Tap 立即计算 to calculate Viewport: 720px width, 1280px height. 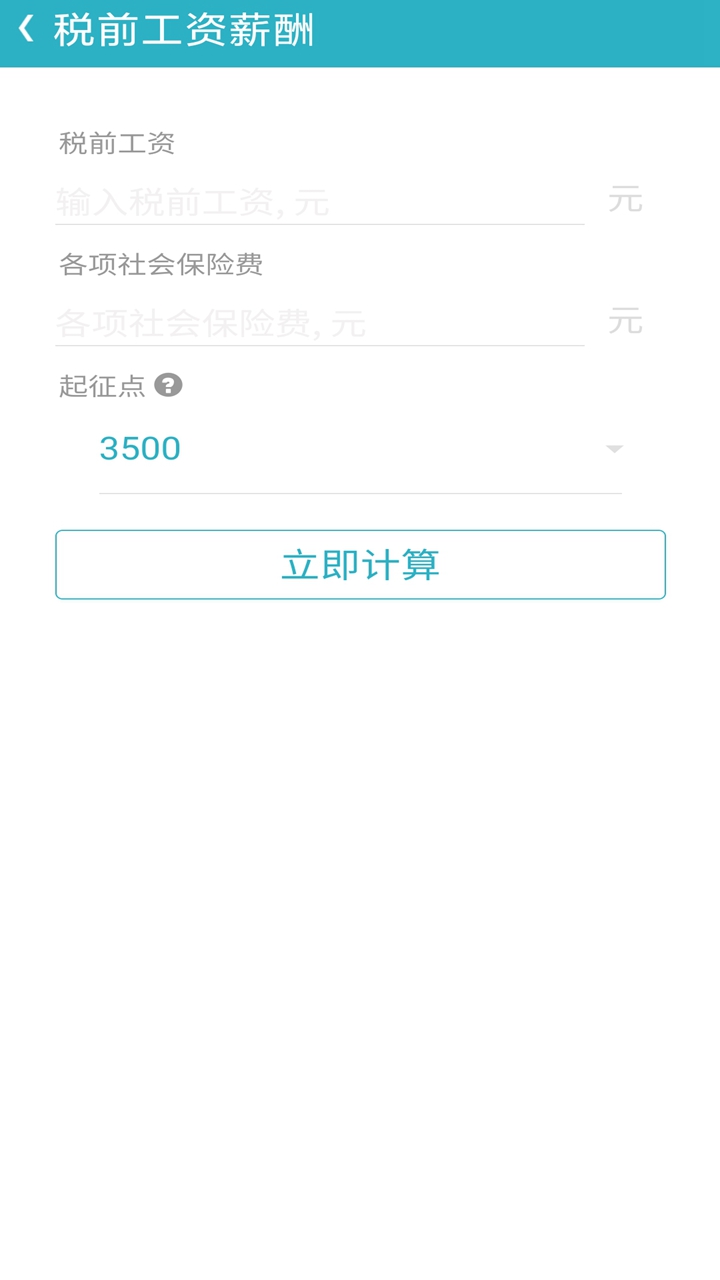tap(360, 563)
